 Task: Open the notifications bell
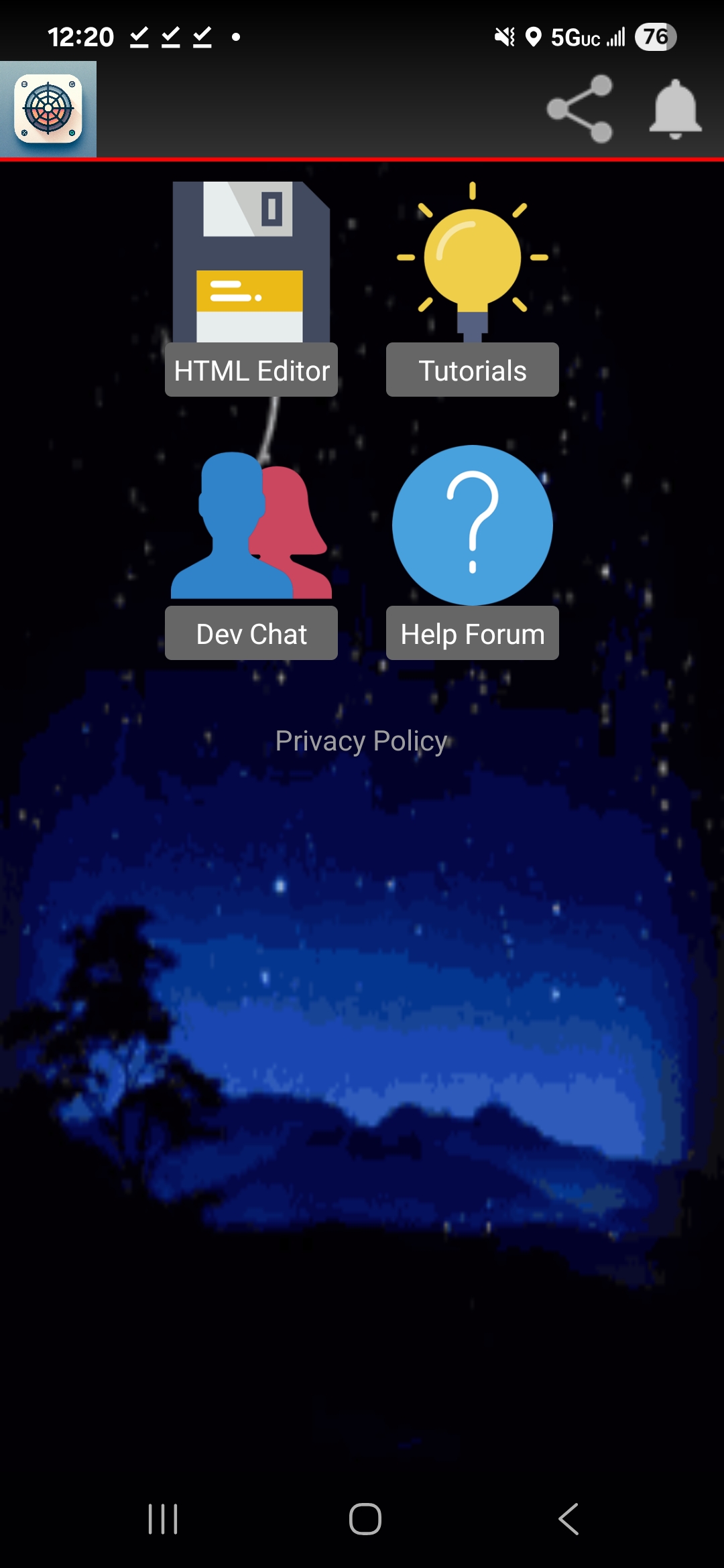pos(675,109)
